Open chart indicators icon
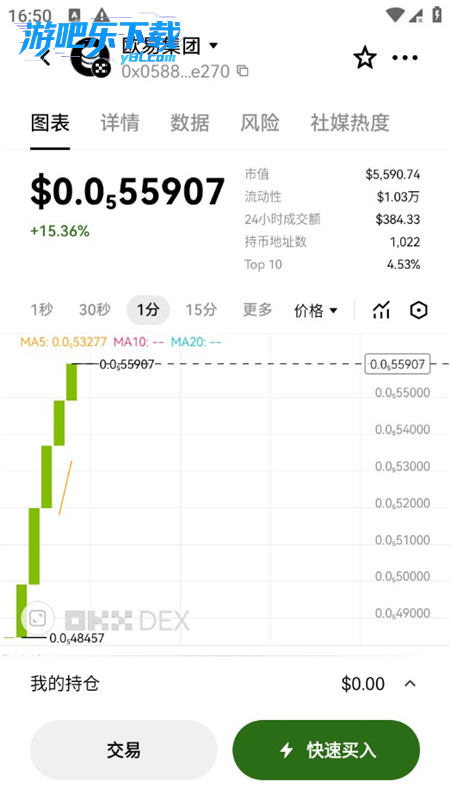Image resolution: width=450 pixels, height=800 pixels. tap(381, 310)
